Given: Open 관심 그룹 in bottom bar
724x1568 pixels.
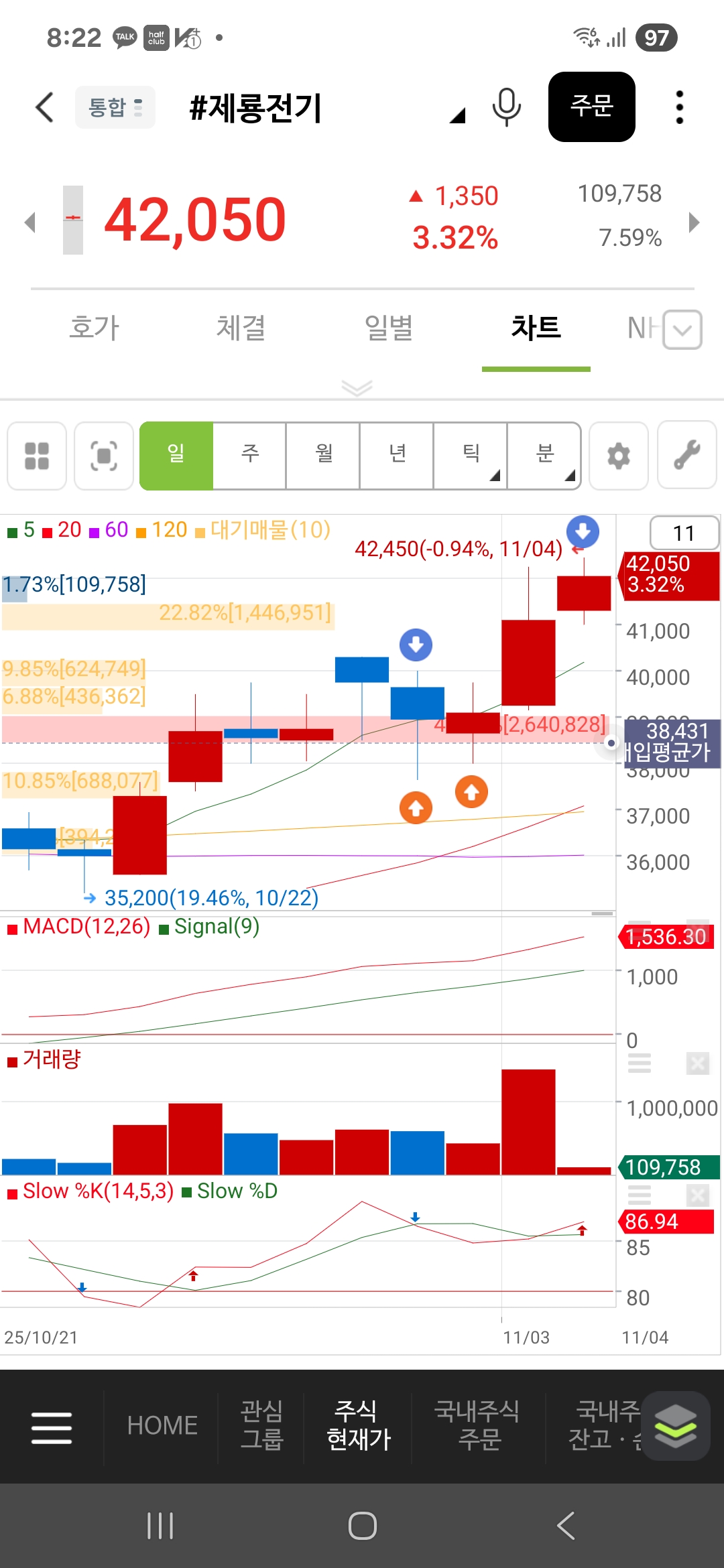Looking at the screenshot, I should (261, 1425).
